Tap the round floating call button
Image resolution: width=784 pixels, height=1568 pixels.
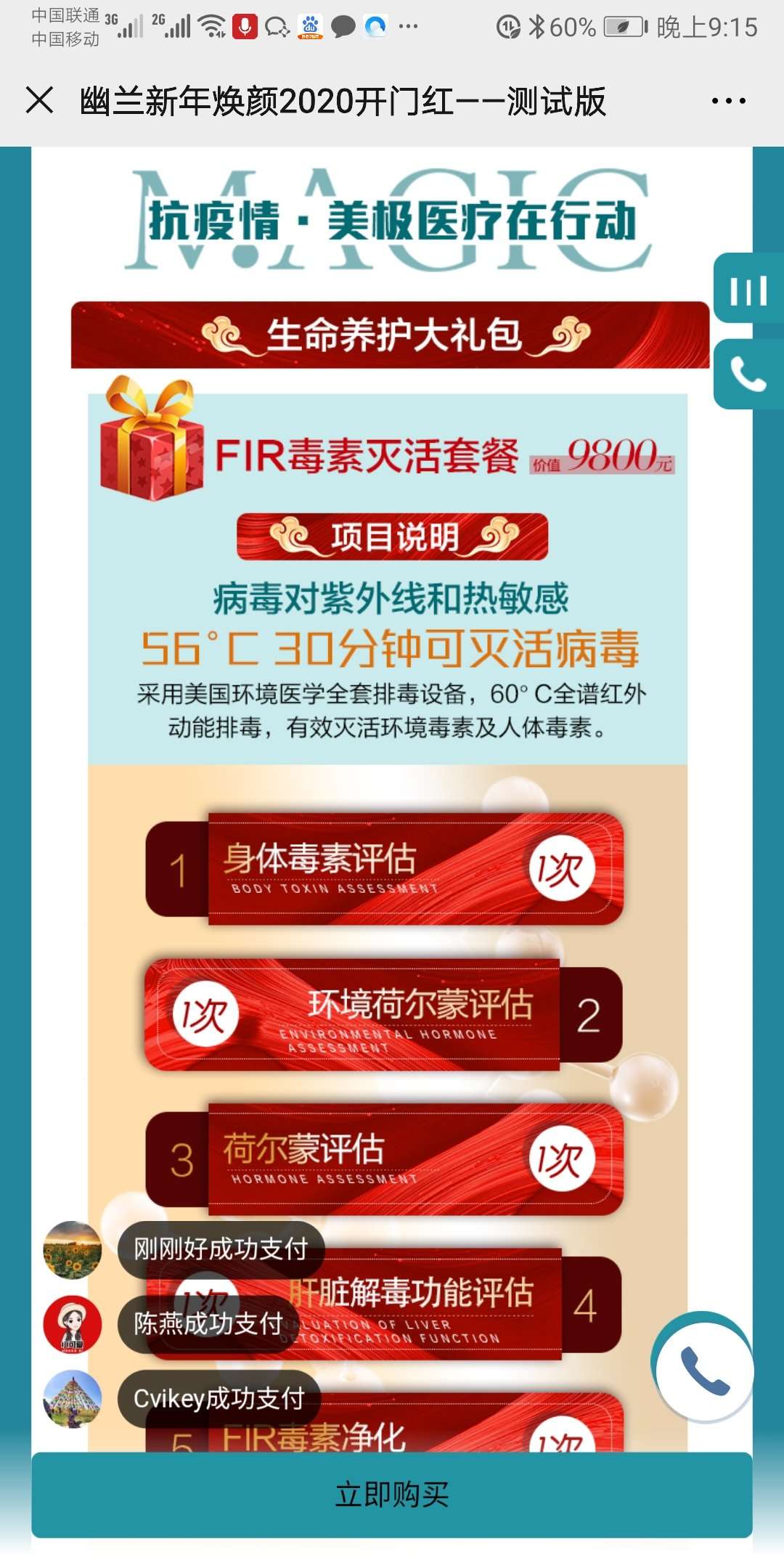704,1370
